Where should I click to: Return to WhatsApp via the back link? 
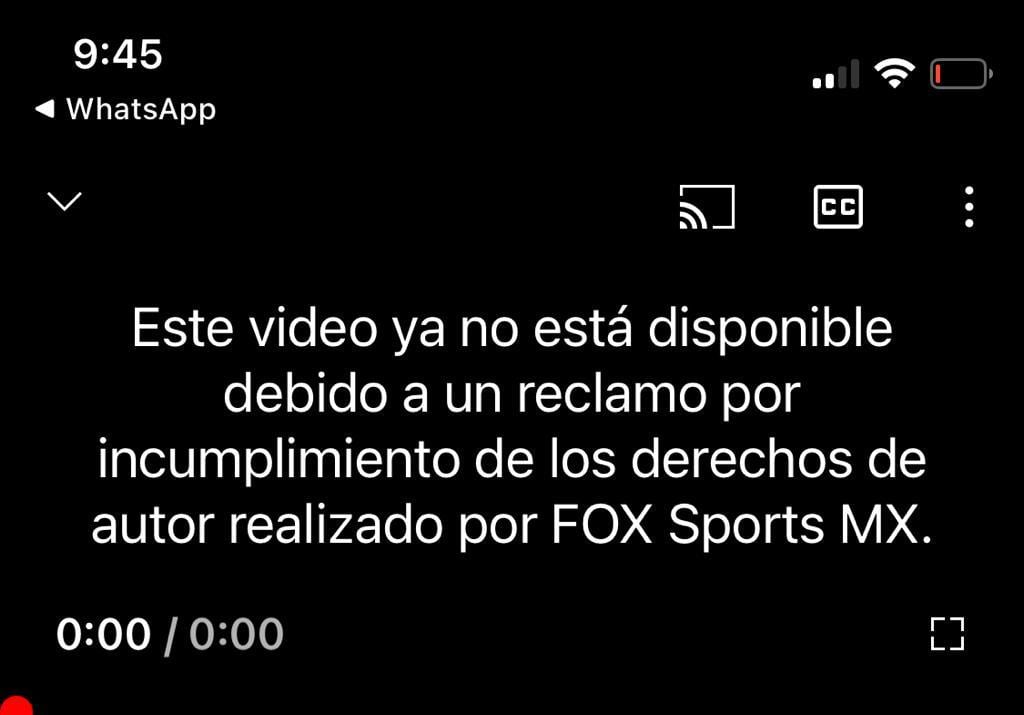click(126, 109)
